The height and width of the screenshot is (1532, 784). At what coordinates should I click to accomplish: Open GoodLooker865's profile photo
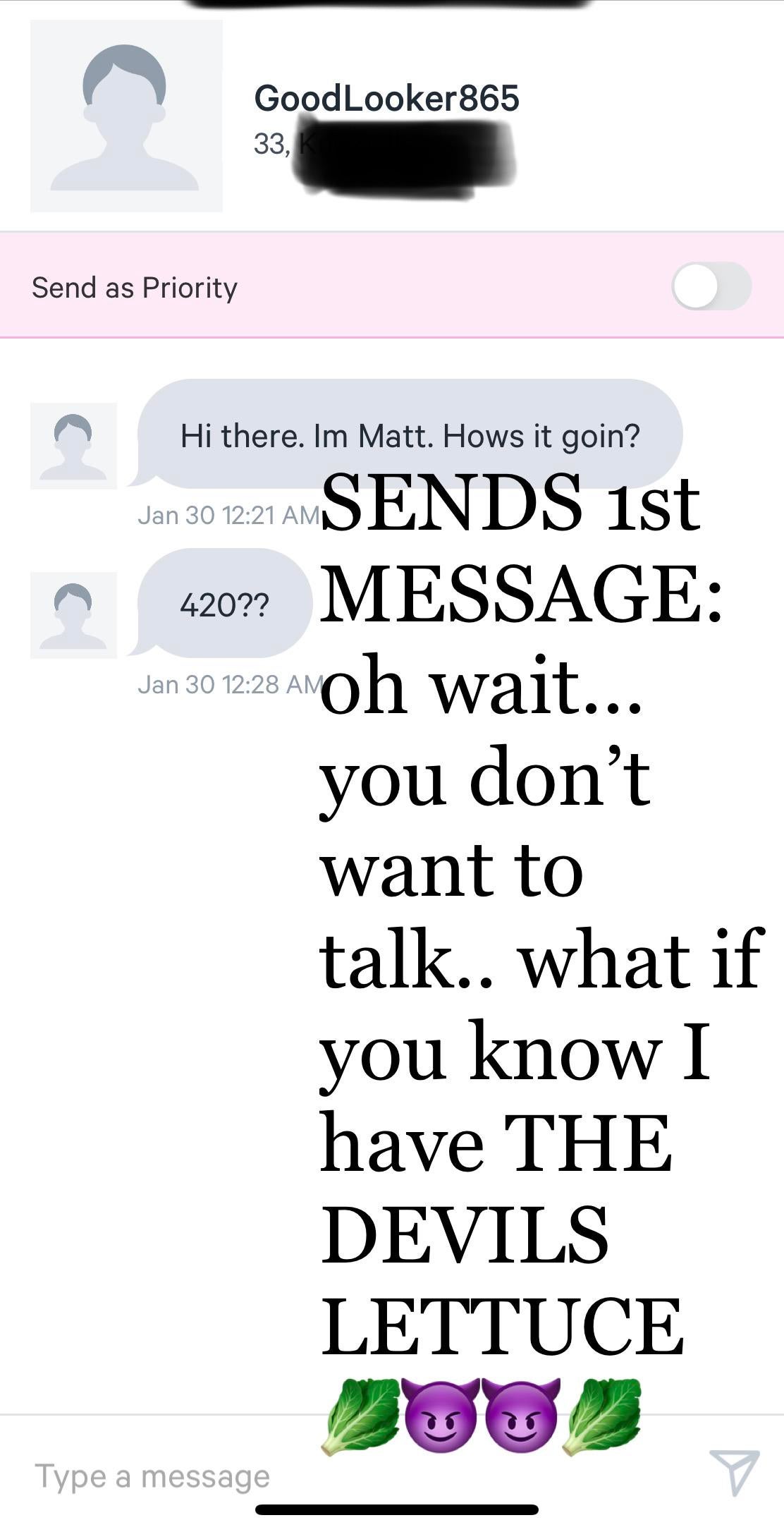[x=126, y=116]
